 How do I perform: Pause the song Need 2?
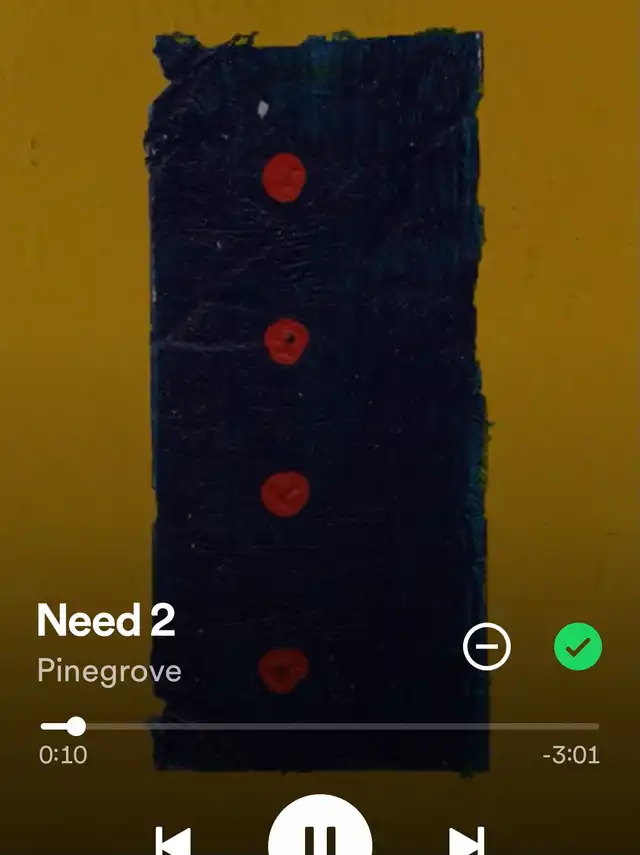[x=320, y=836]
